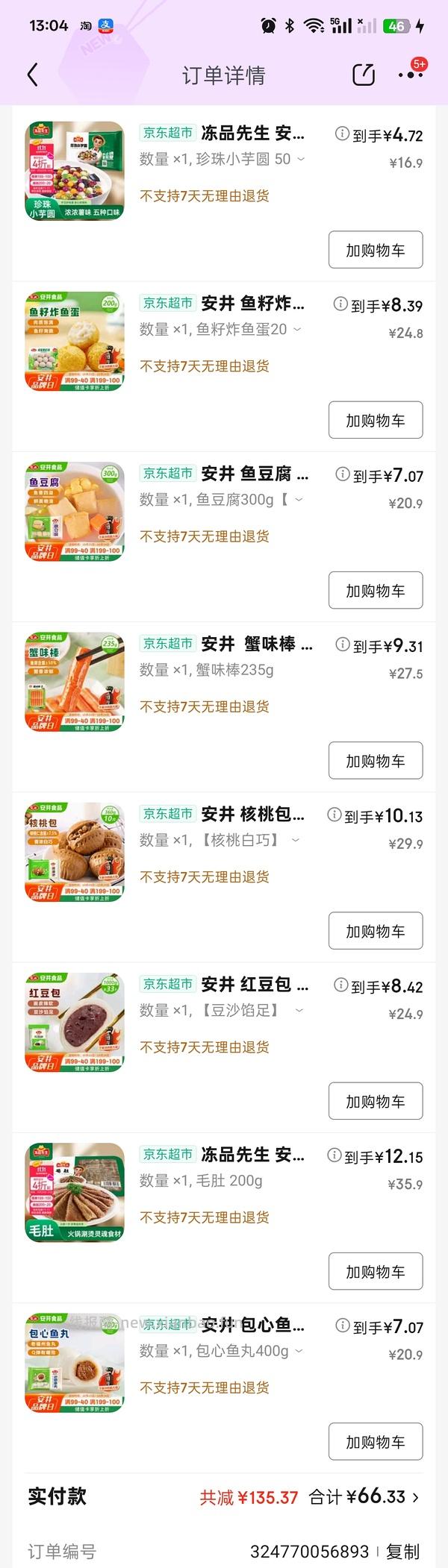The image size is (448, 1568).
Task: Add 毛肚 200g to cart
Action: tap(376, 1271)
